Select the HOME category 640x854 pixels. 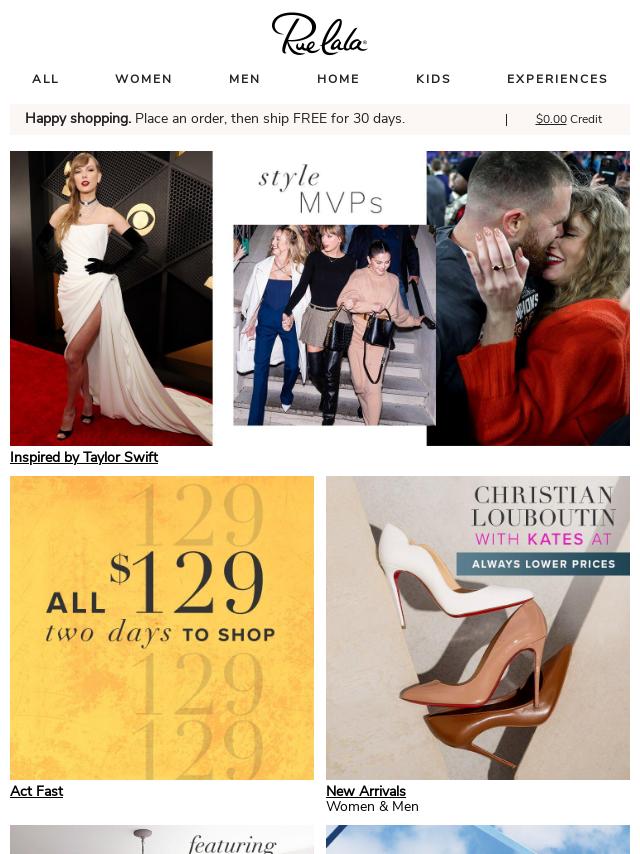pos(338,79)
